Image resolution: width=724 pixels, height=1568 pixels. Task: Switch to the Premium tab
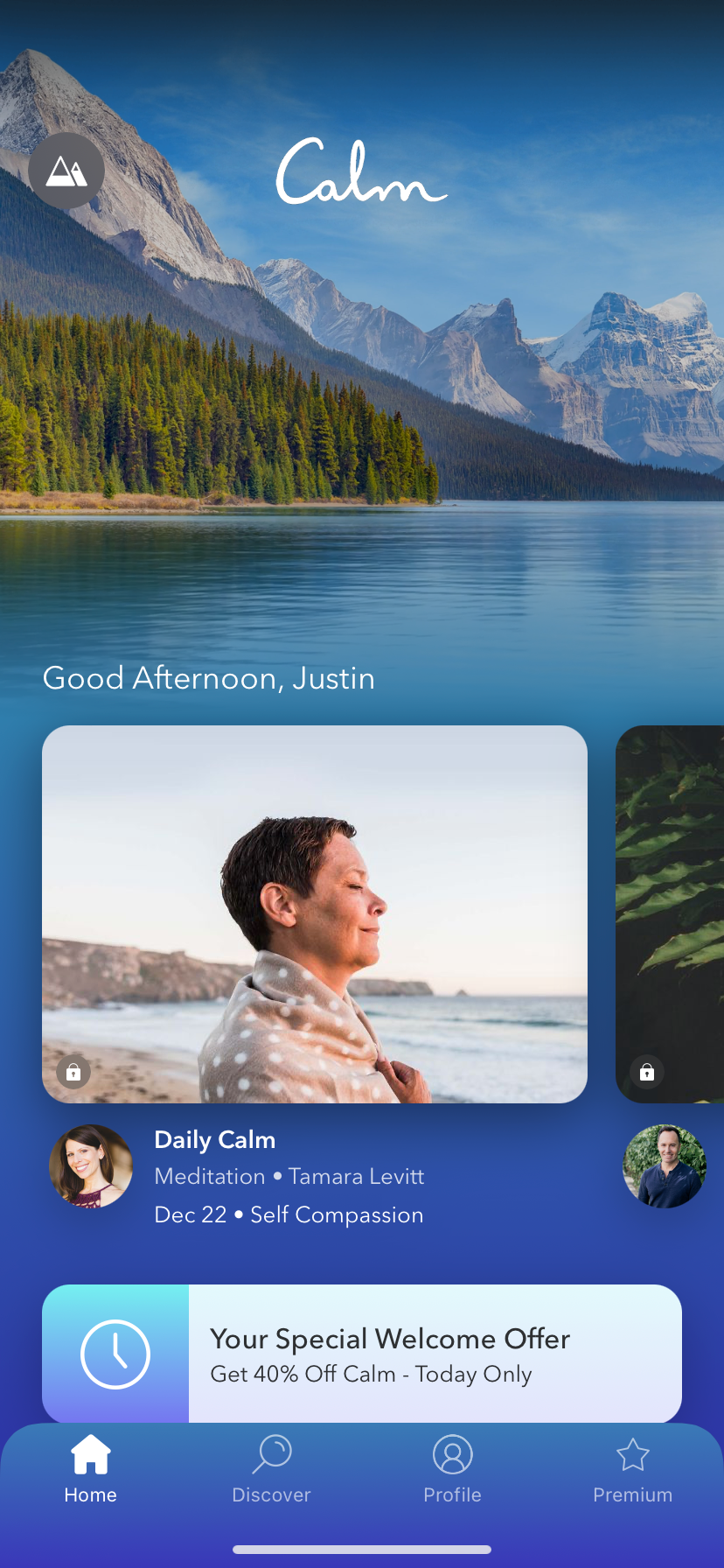[x=632, y=1470]
